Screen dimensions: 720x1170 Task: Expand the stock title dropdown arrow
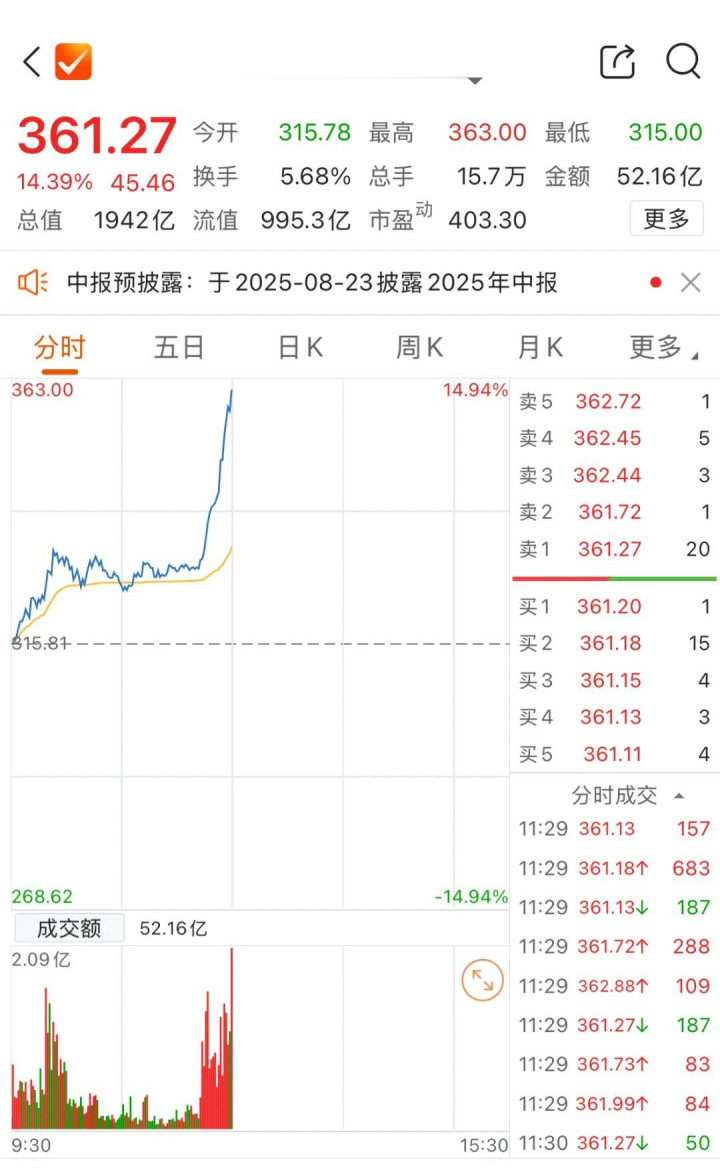click(x=475, y=80)
